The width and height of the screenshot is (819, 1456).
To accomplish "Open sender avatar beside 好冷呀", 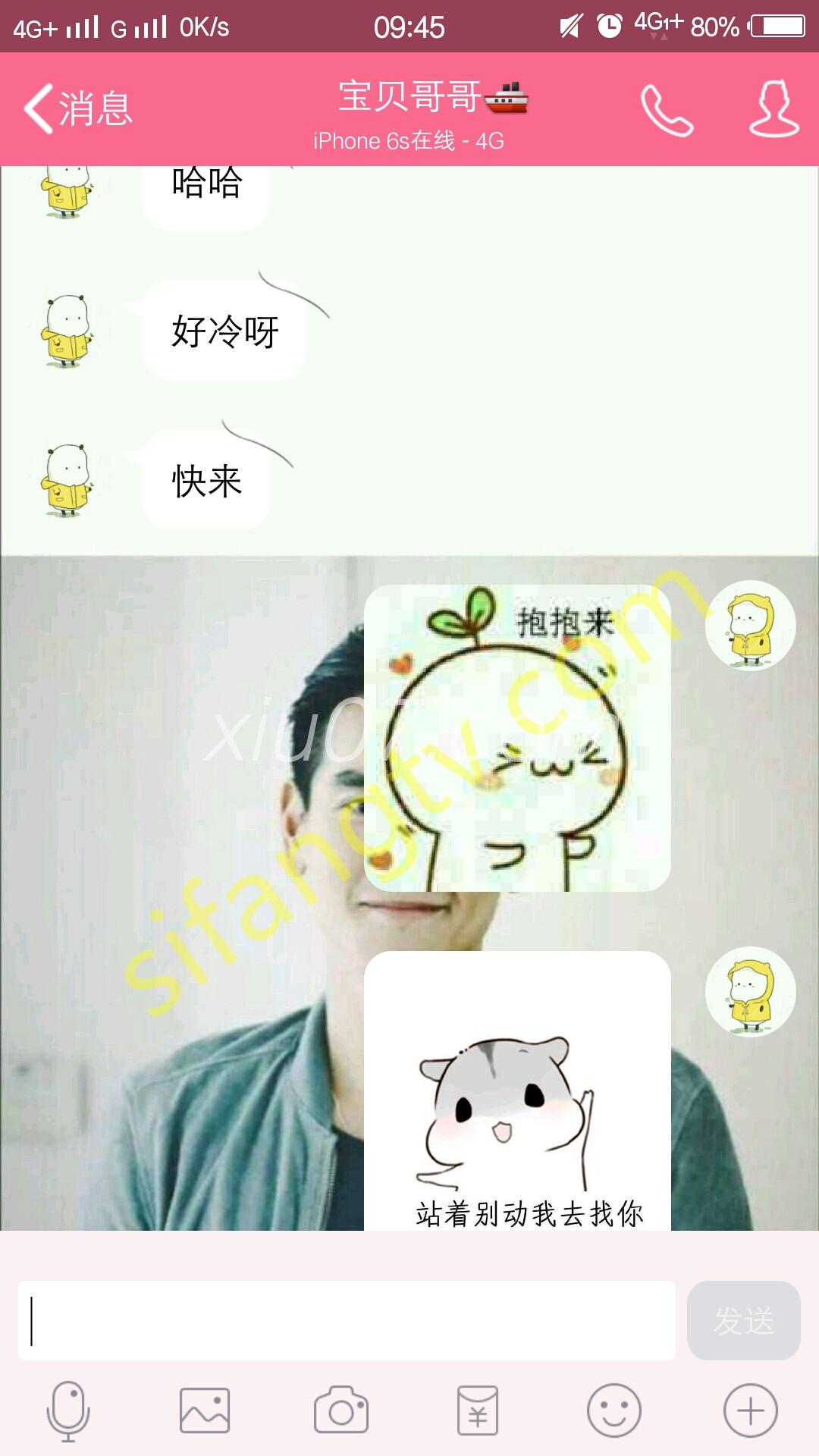I will point(67,331).
